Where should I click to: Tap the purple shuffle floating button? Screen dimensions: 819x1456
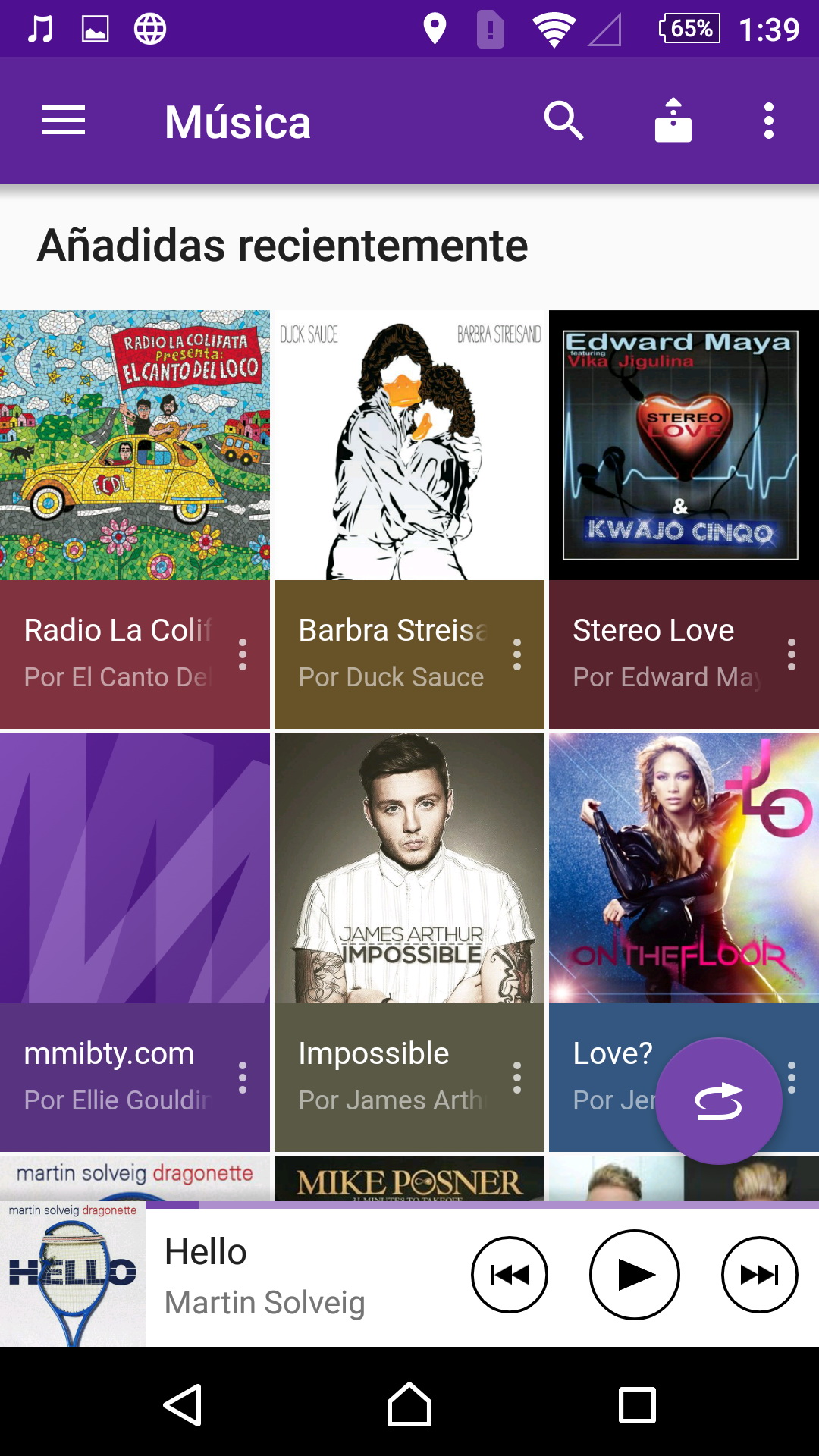(x=719, y=1101)
